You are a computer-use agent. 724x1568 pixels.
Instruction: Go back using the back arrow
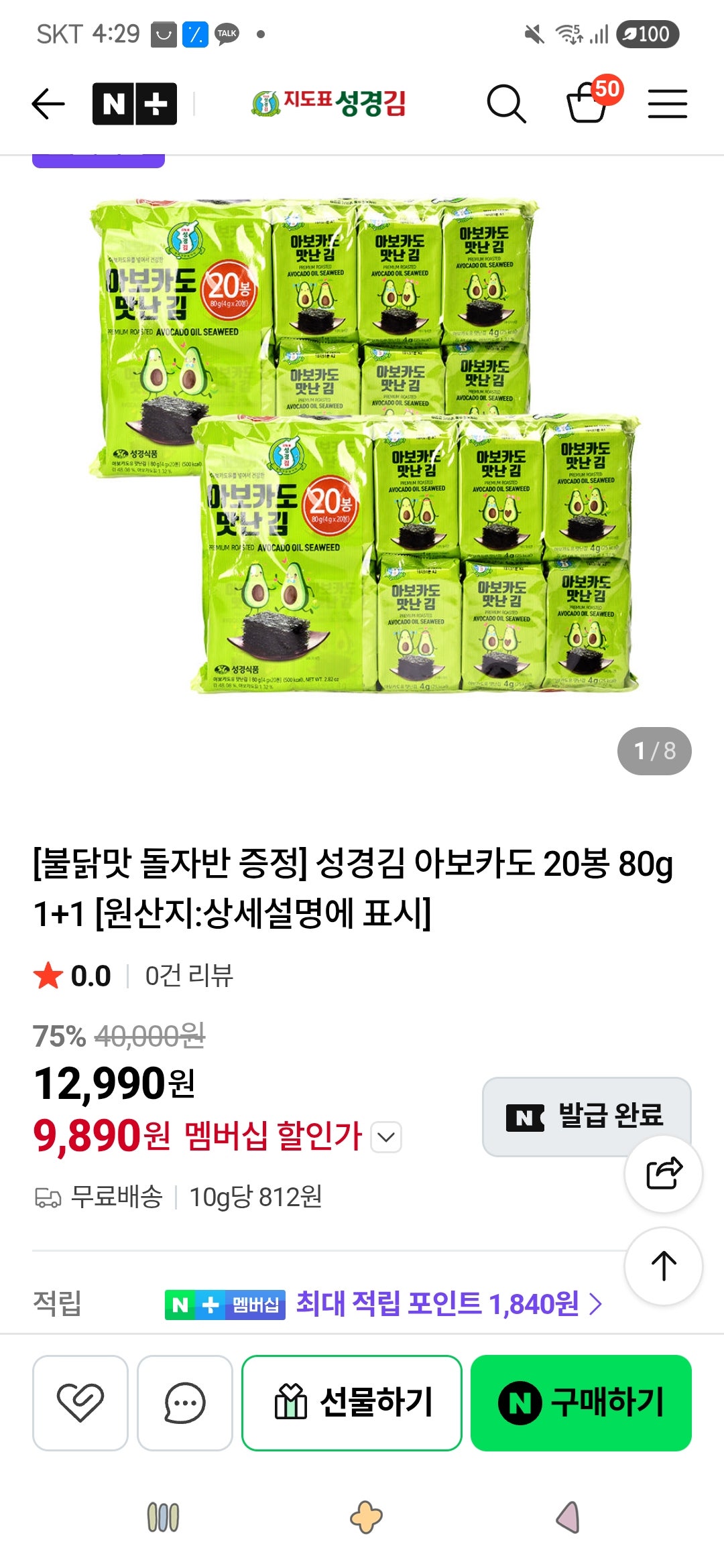47,104
